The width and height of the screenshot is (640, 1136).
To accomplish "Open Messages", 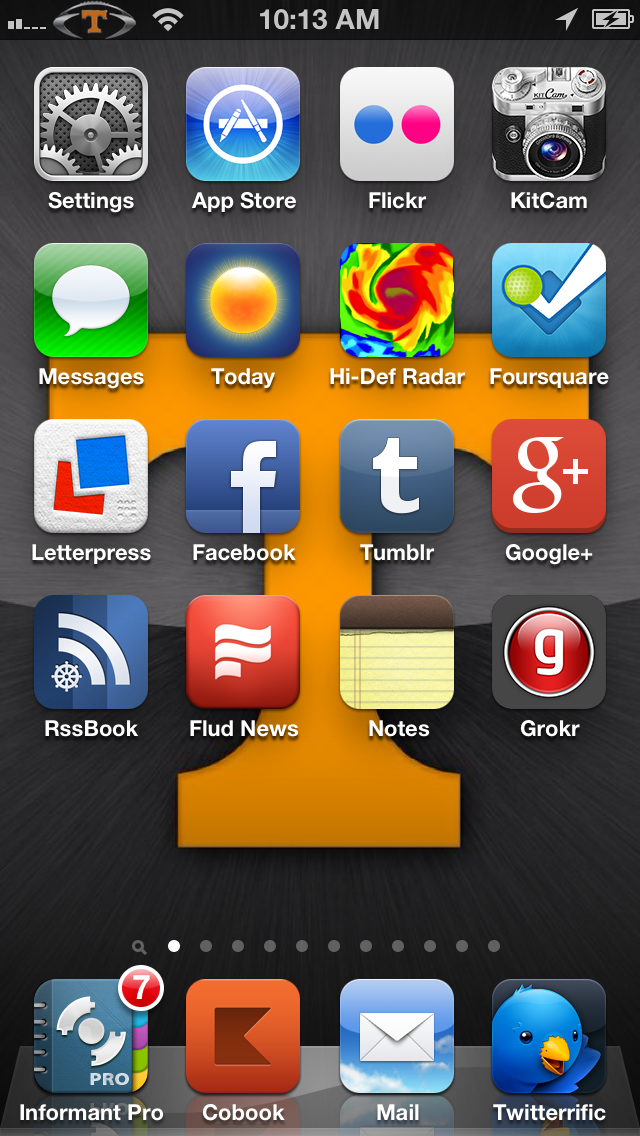I will pos(91,300).
